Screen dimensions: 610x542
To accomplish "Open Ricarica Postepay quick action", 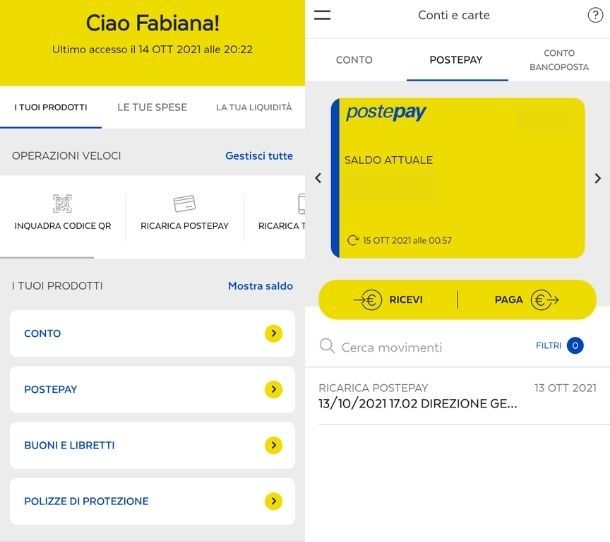I will (x=184, y=212).
